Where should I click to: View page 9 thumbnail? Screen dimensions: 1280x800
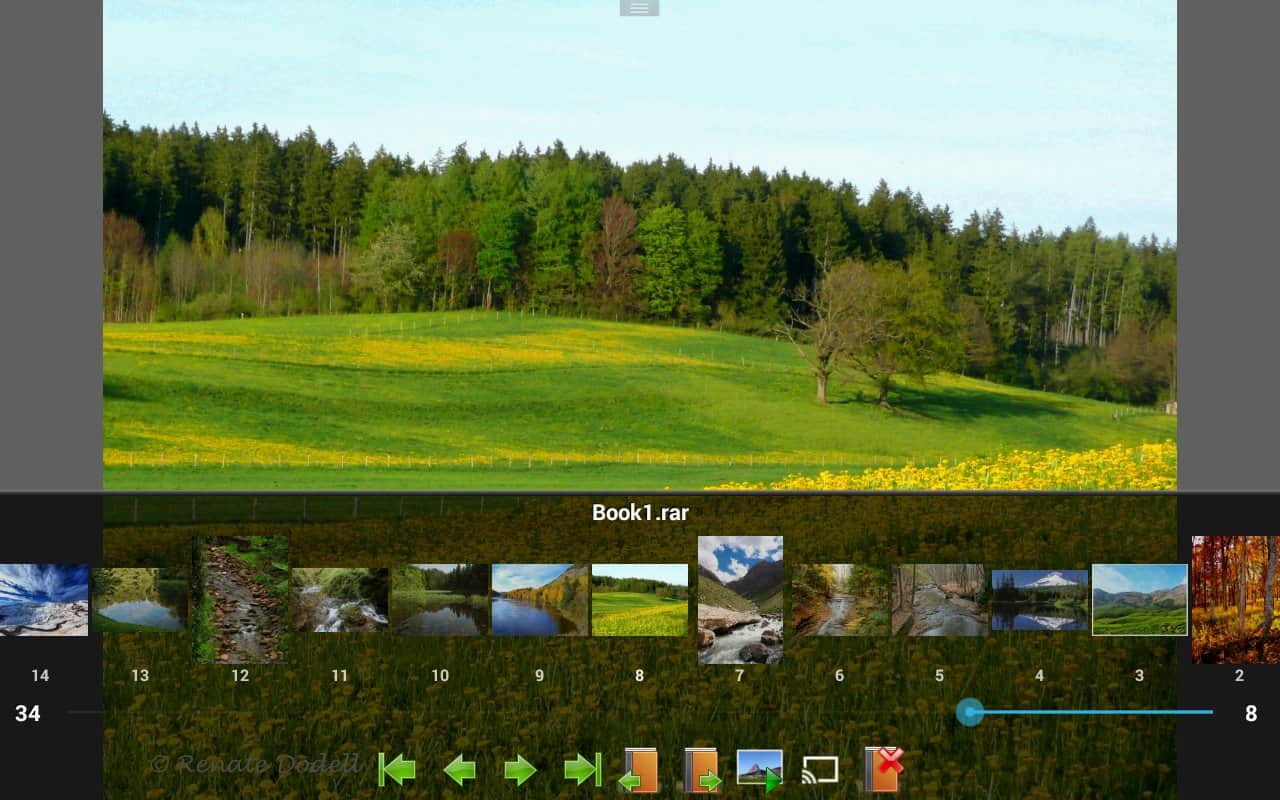tap(540, 600)
